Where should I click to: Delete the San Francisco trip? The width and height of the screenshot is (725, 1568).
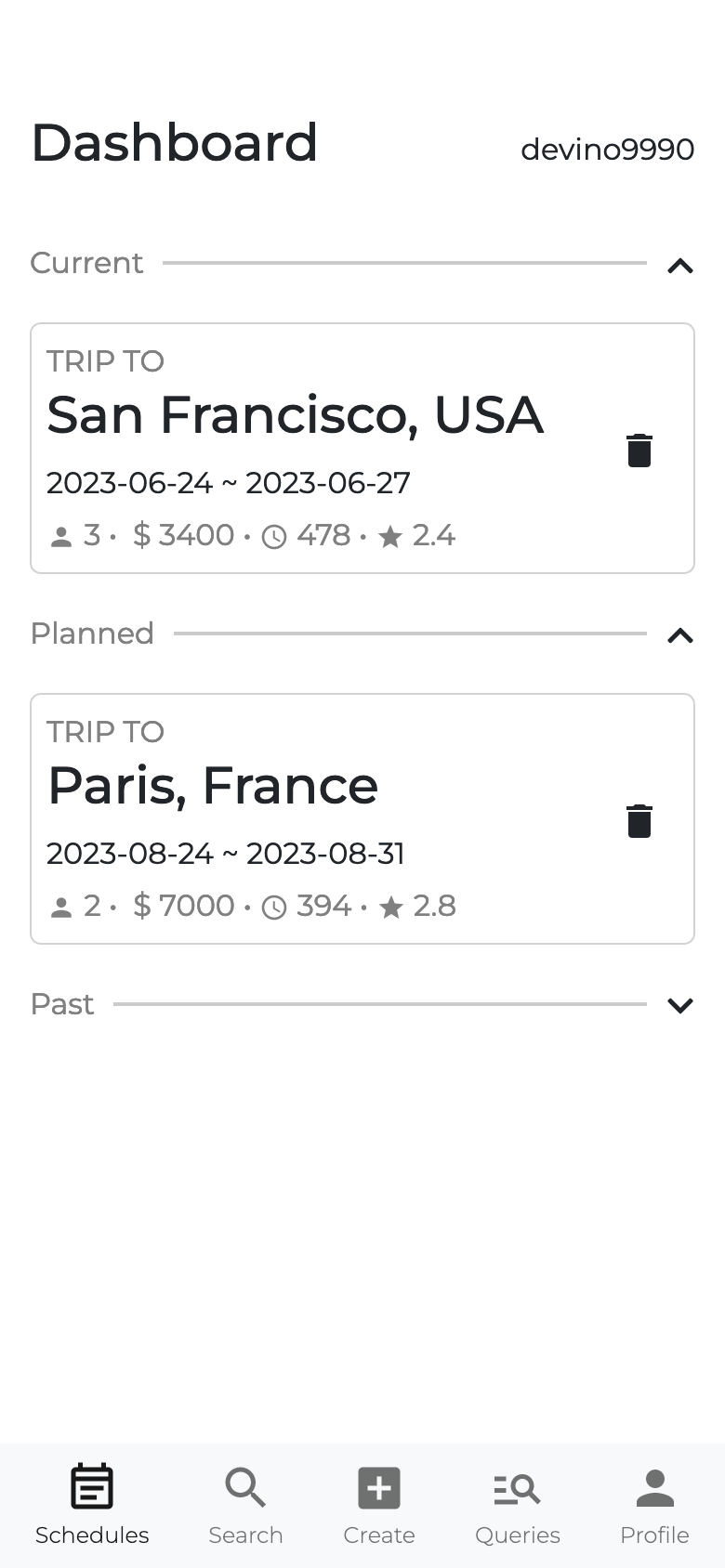coord(639,451)
